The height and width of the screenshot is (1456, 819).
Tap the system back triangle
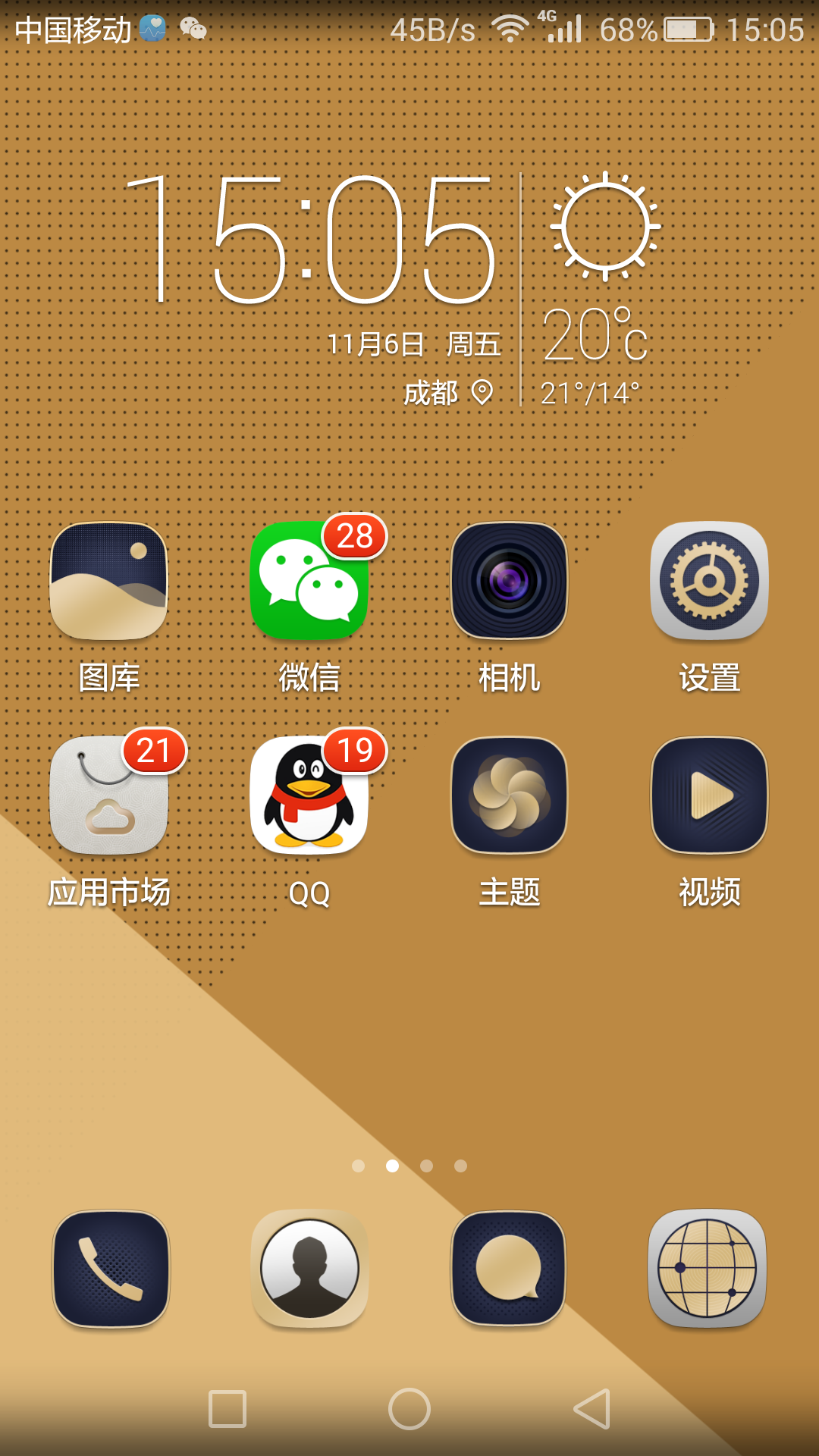pos(592,1409)
